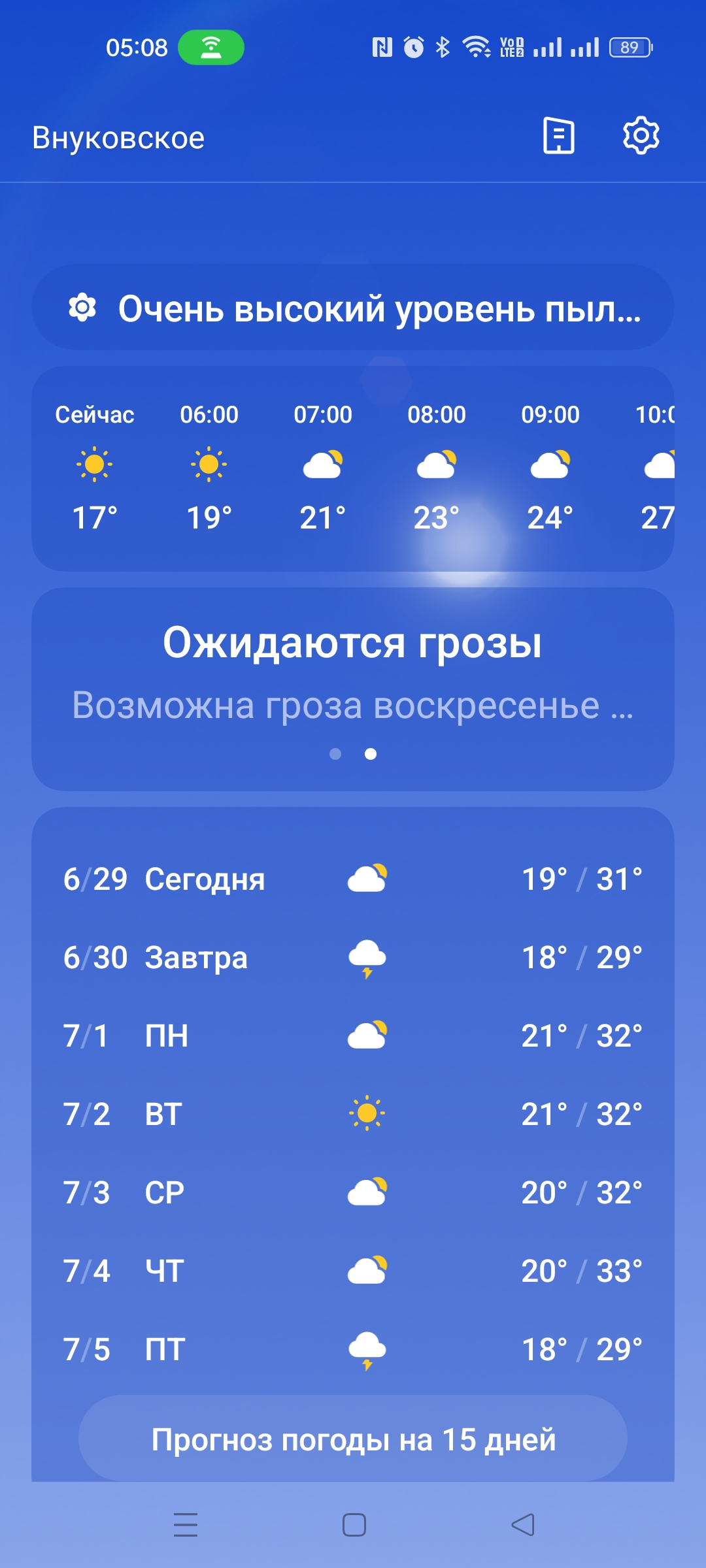Go back with the system back button
This screenshot has height=1568, width=706.
pyautogui.click(x=522, y=1525)
